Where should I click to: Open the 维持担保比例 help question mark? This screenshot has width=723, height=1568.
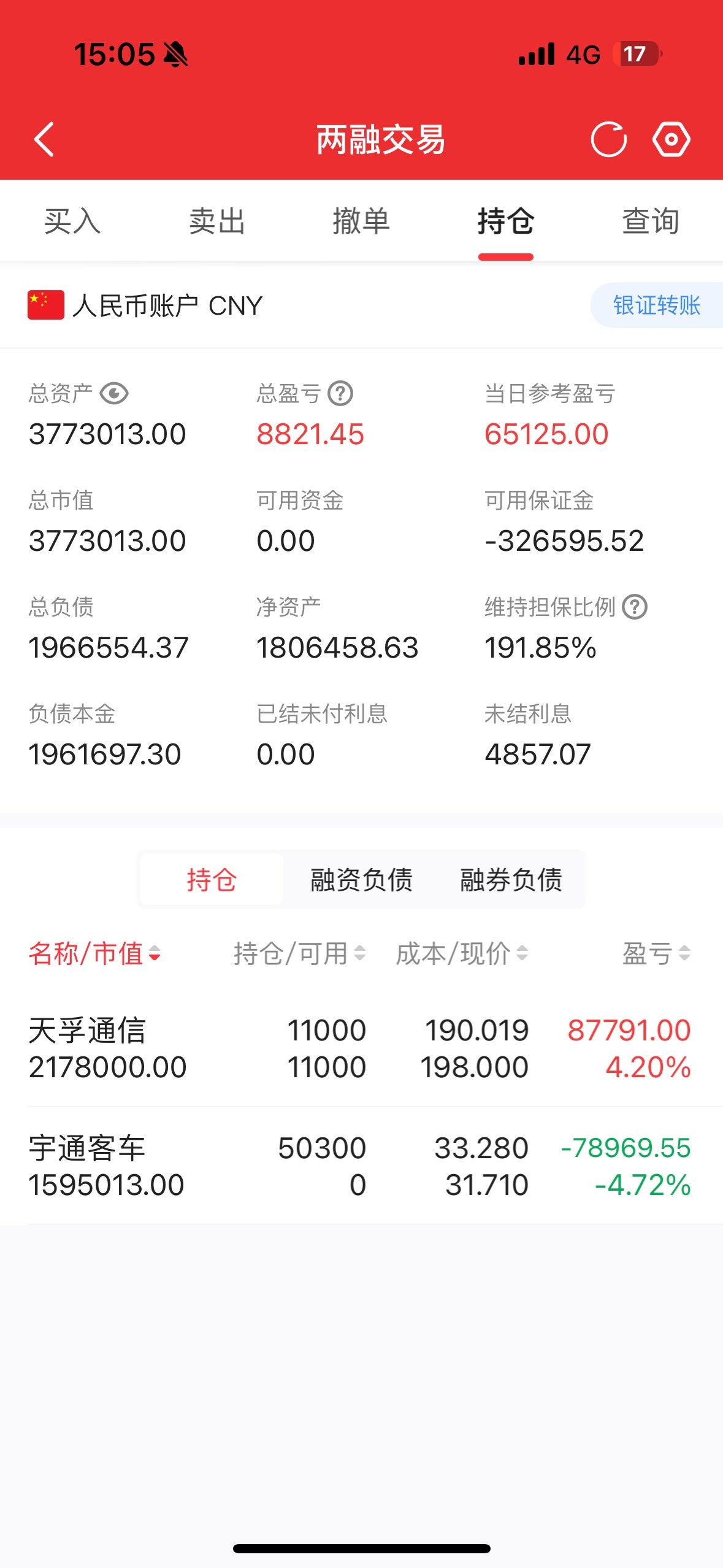pos(635,607)
